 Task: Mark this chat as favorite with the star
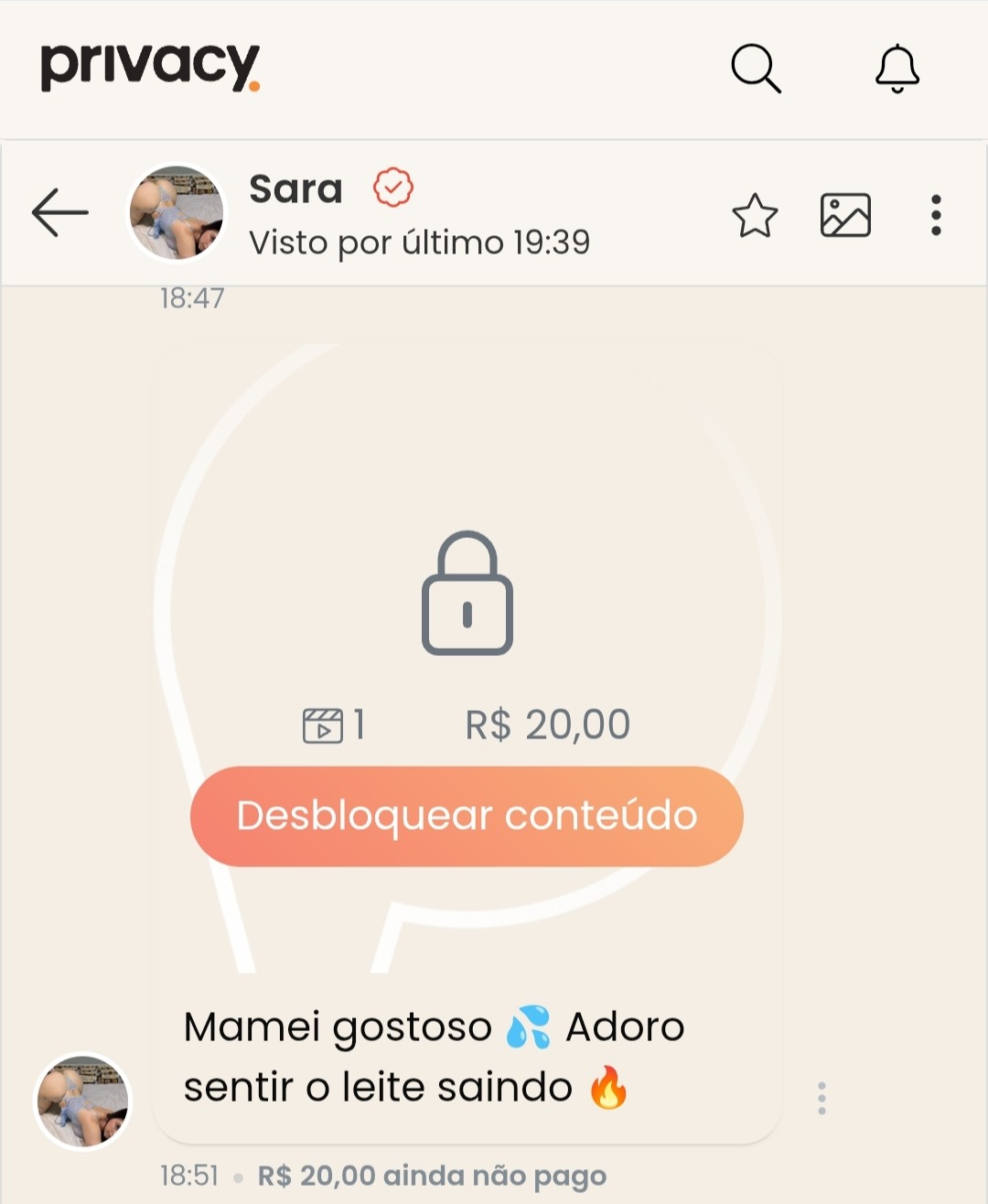point(755,216)
